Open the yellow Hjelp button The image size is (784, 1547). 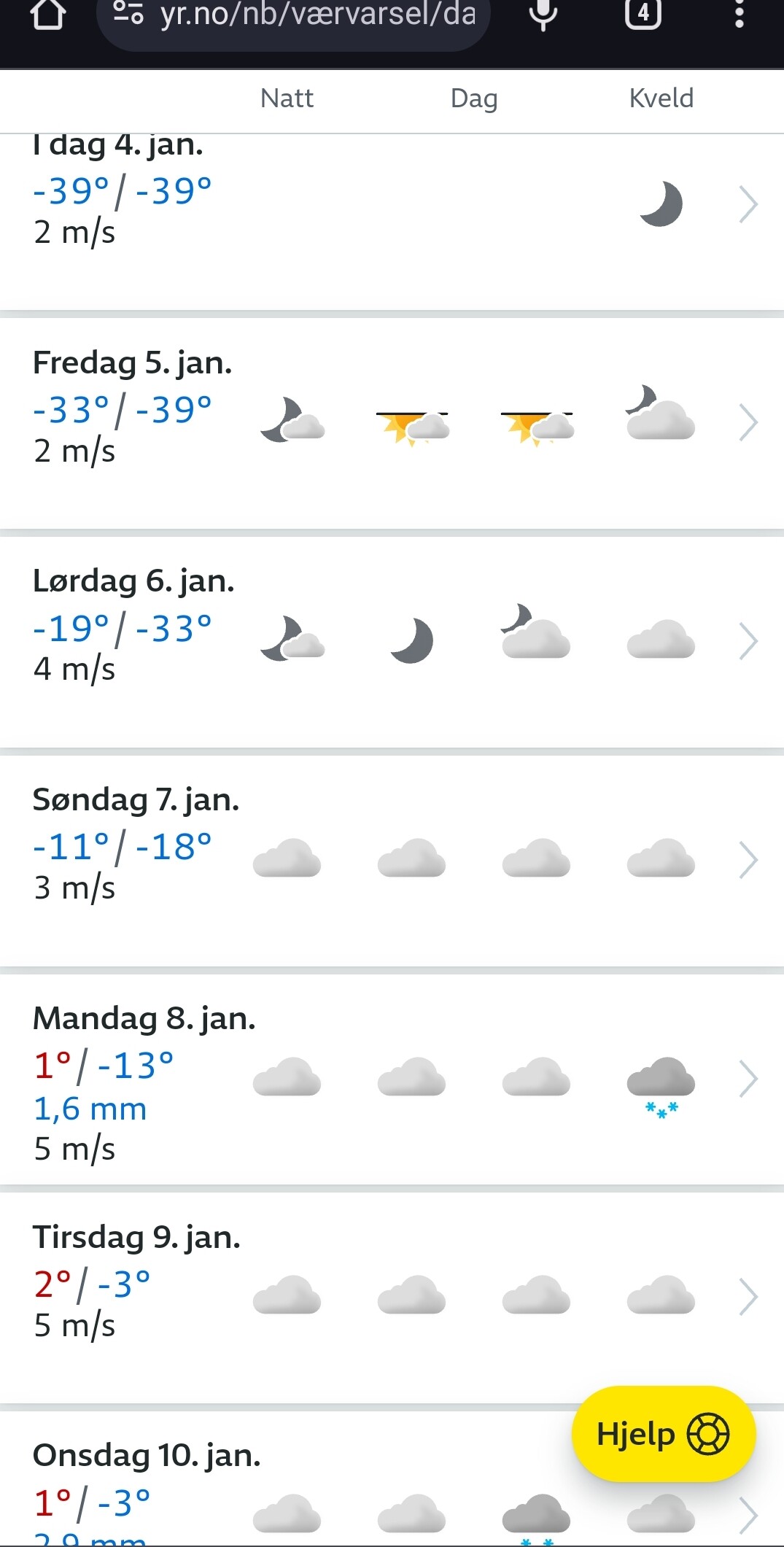pyautogui.click(x=663, y=1434)
